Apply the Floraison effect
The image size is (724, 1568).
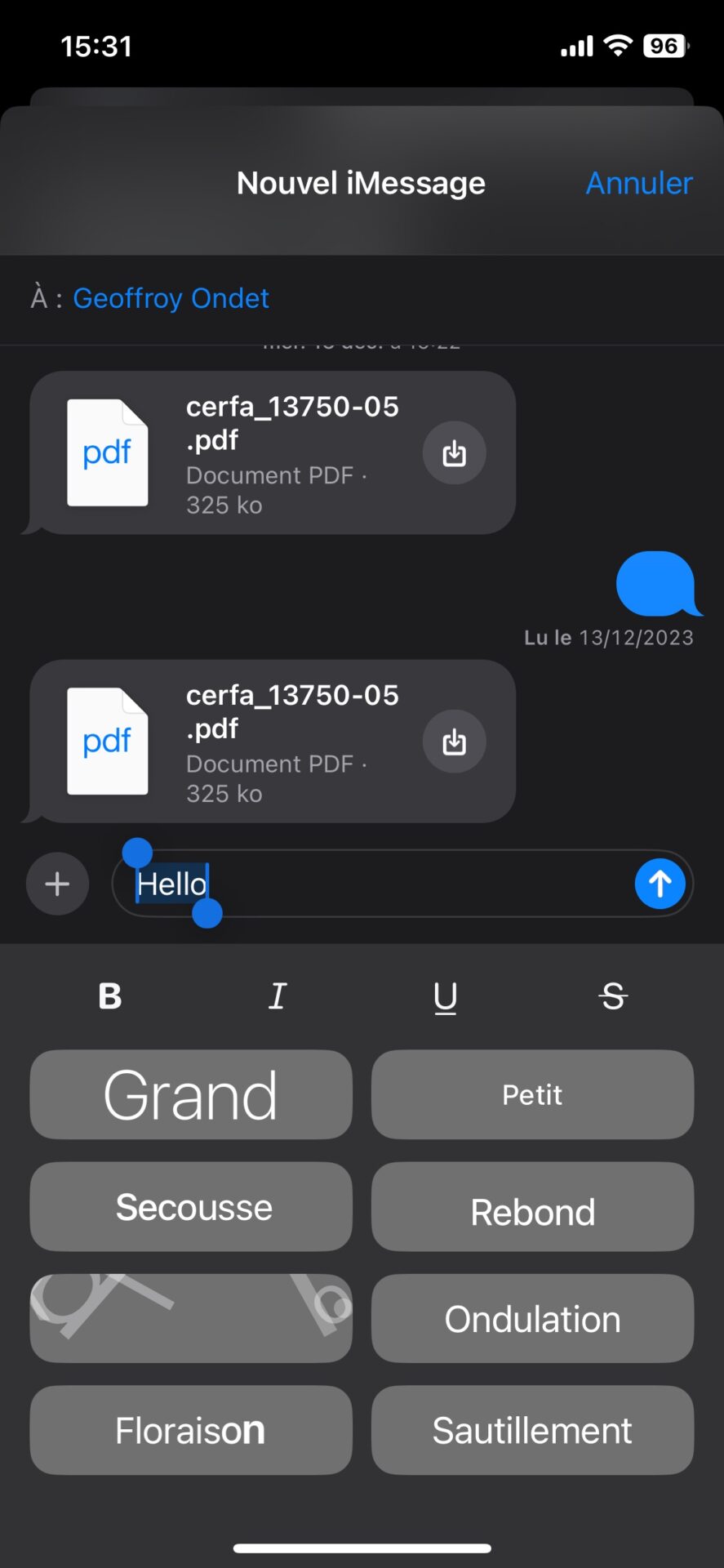191,1430
